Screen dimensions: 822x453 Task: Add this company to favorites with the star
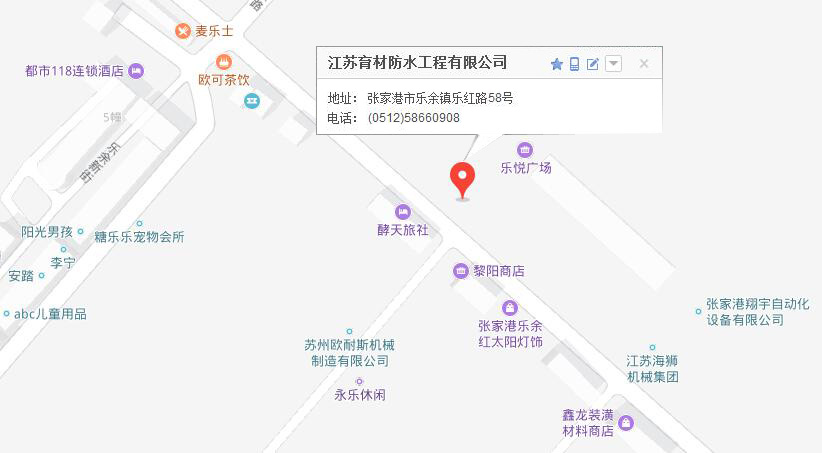(557, 64)
